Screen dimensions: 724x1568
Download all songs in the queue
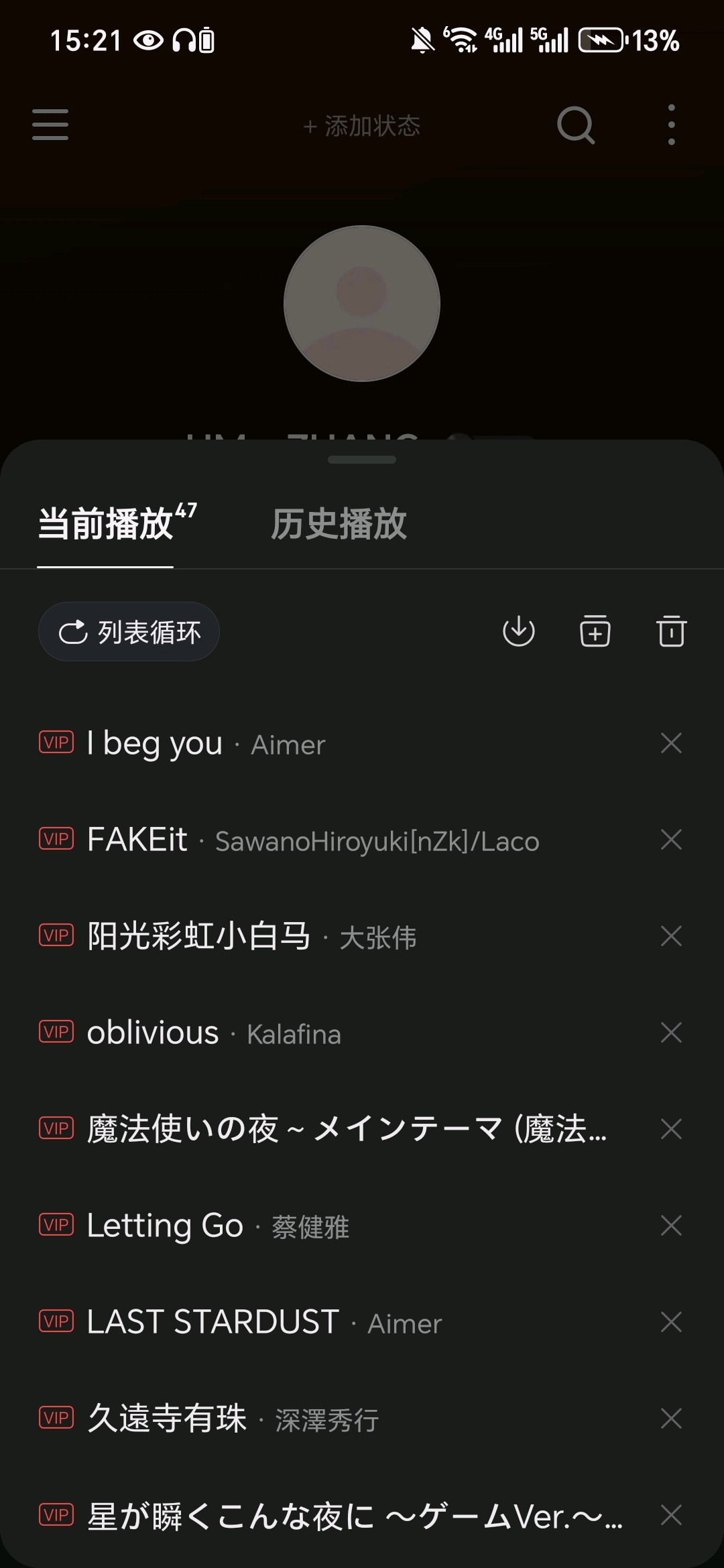[519, 631]
